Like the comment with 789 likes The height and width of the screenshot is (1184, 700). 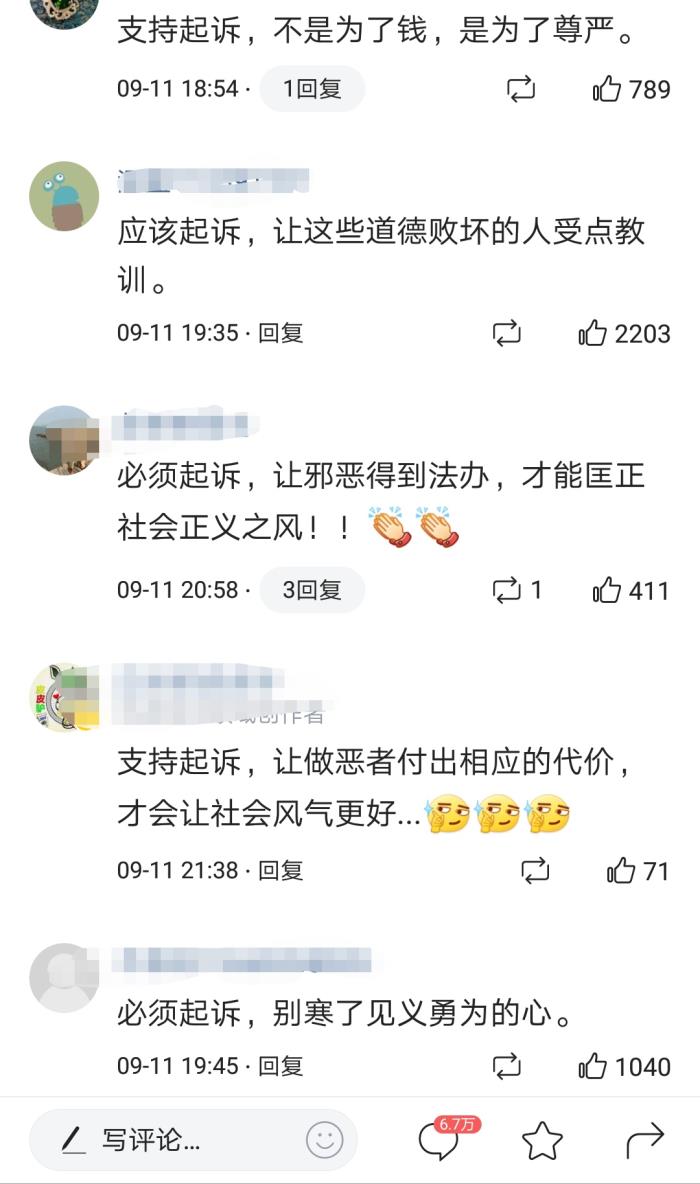pos(607,90)
